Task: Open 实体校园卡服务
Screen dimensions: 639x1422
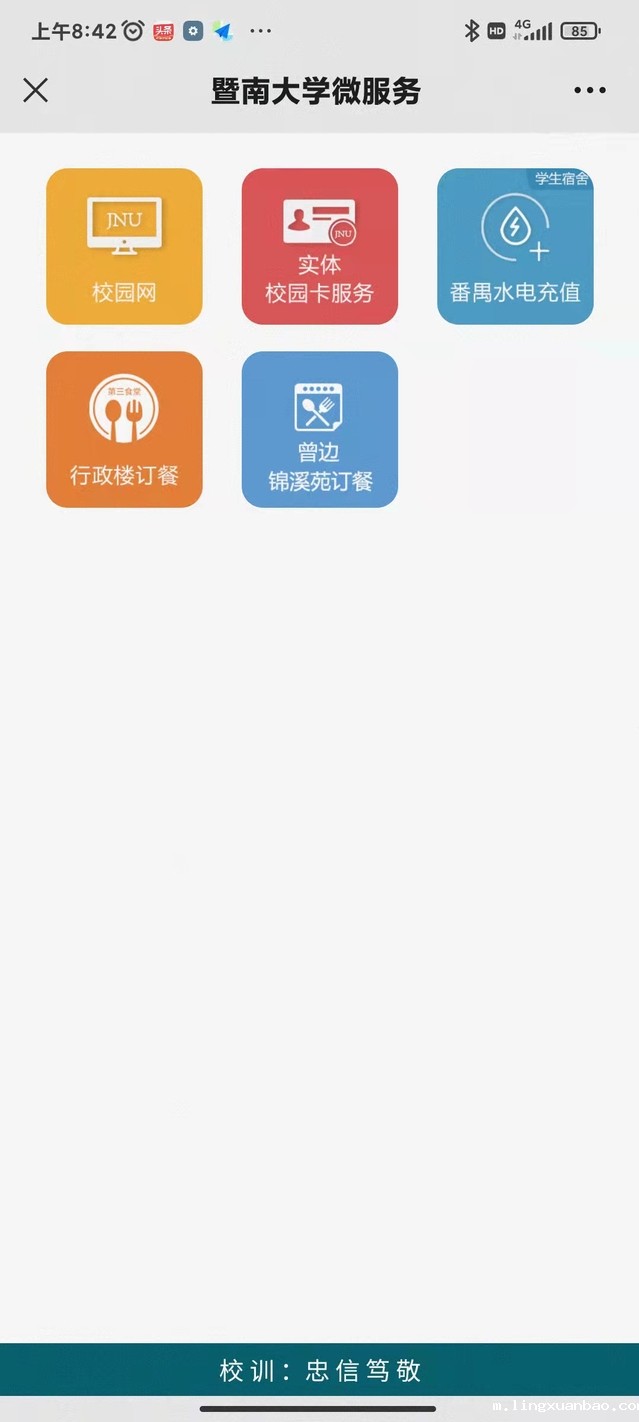Action: click(x=320, y=246)
